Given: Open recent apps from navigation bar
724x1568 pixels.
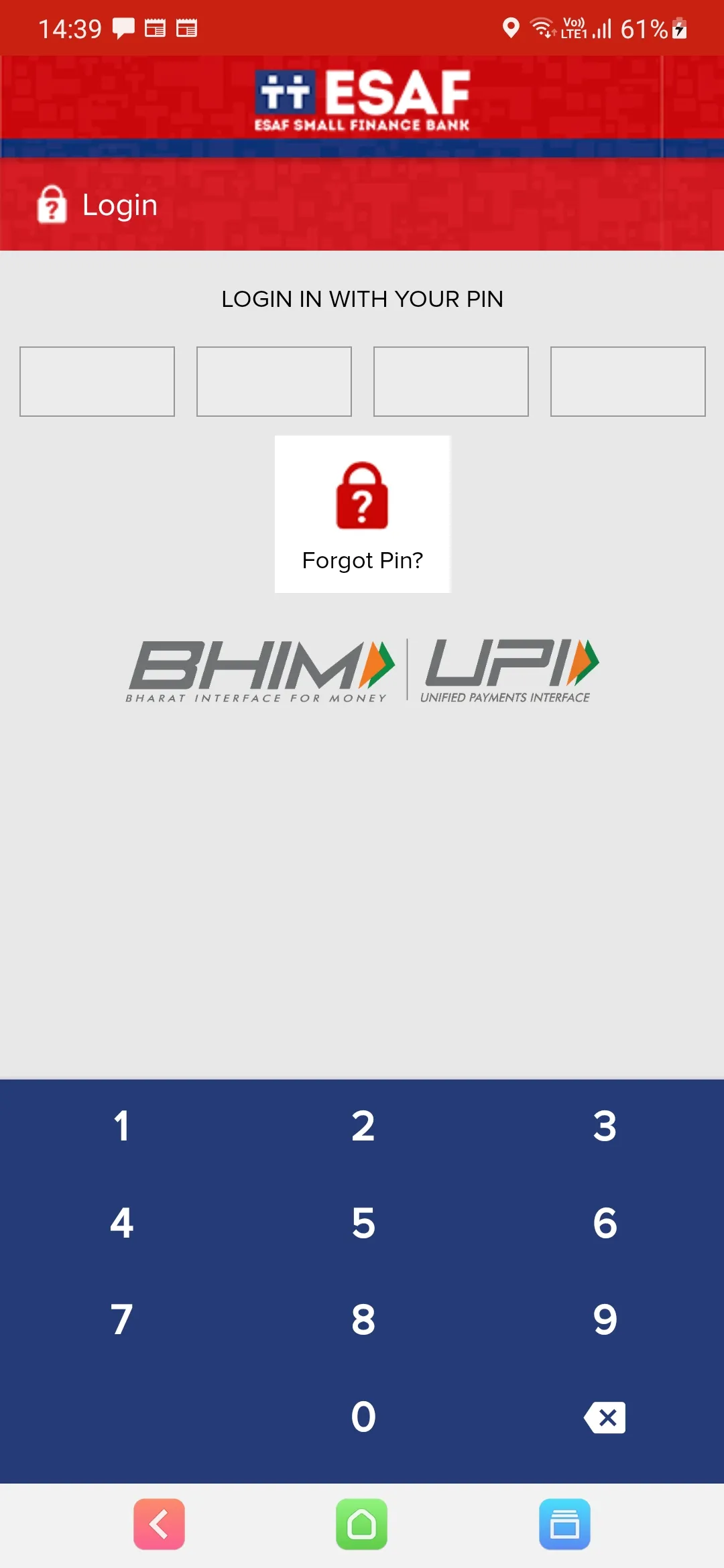Looking at the screenshot, I should 564,1524.
